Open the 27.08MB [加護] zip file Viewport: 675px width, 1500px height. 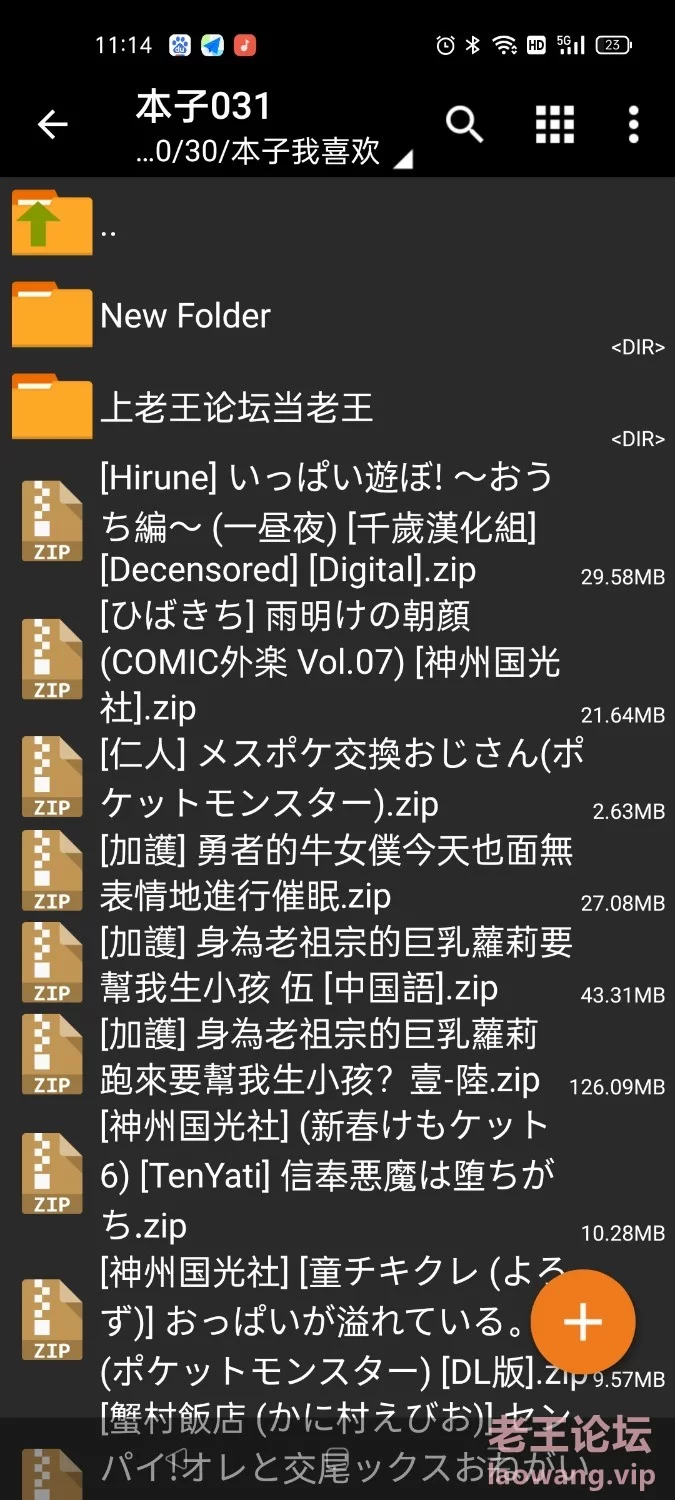point(337,873)
